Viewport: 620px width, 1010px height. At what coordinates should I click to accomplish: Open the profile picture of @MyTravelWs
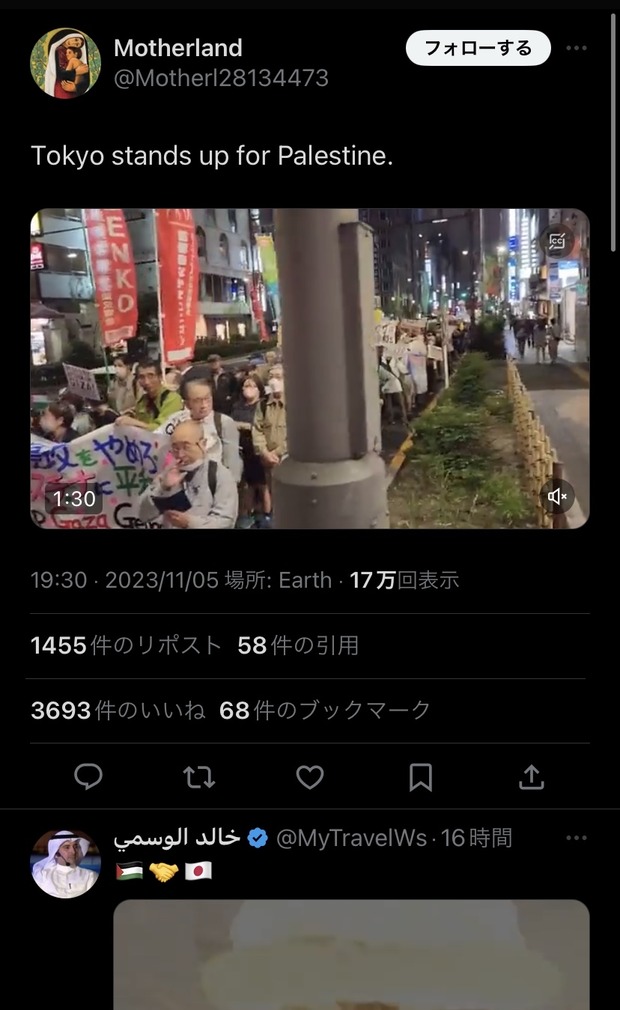[66, 863]
